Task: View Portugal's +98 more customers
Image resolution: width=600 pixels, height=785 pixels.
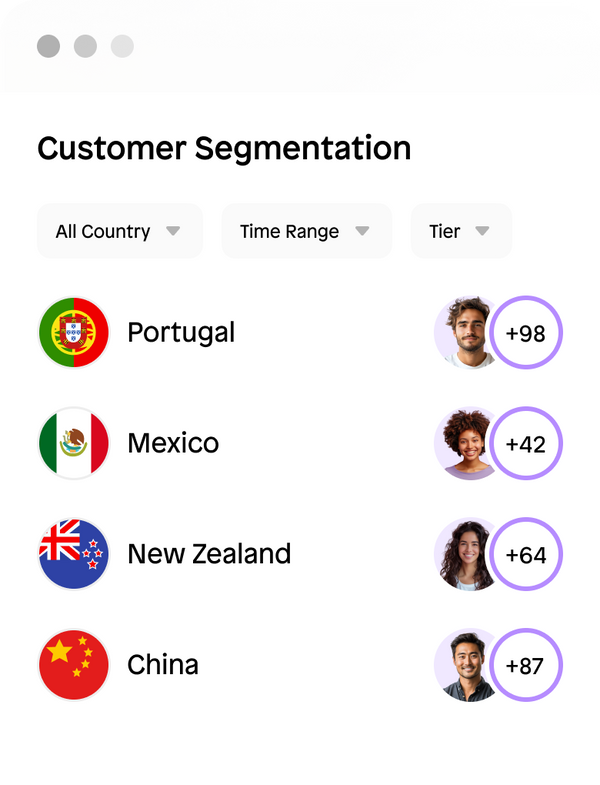Action: (526, 333)
